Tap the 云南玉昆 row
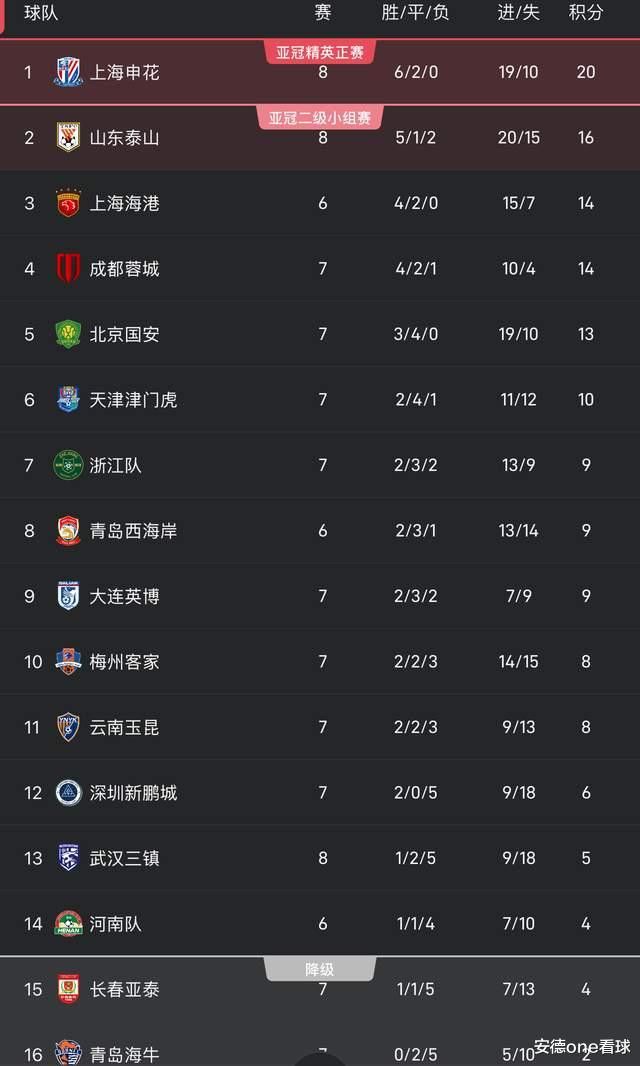Viewport: 640px width, 1066px height. (320, 727)
